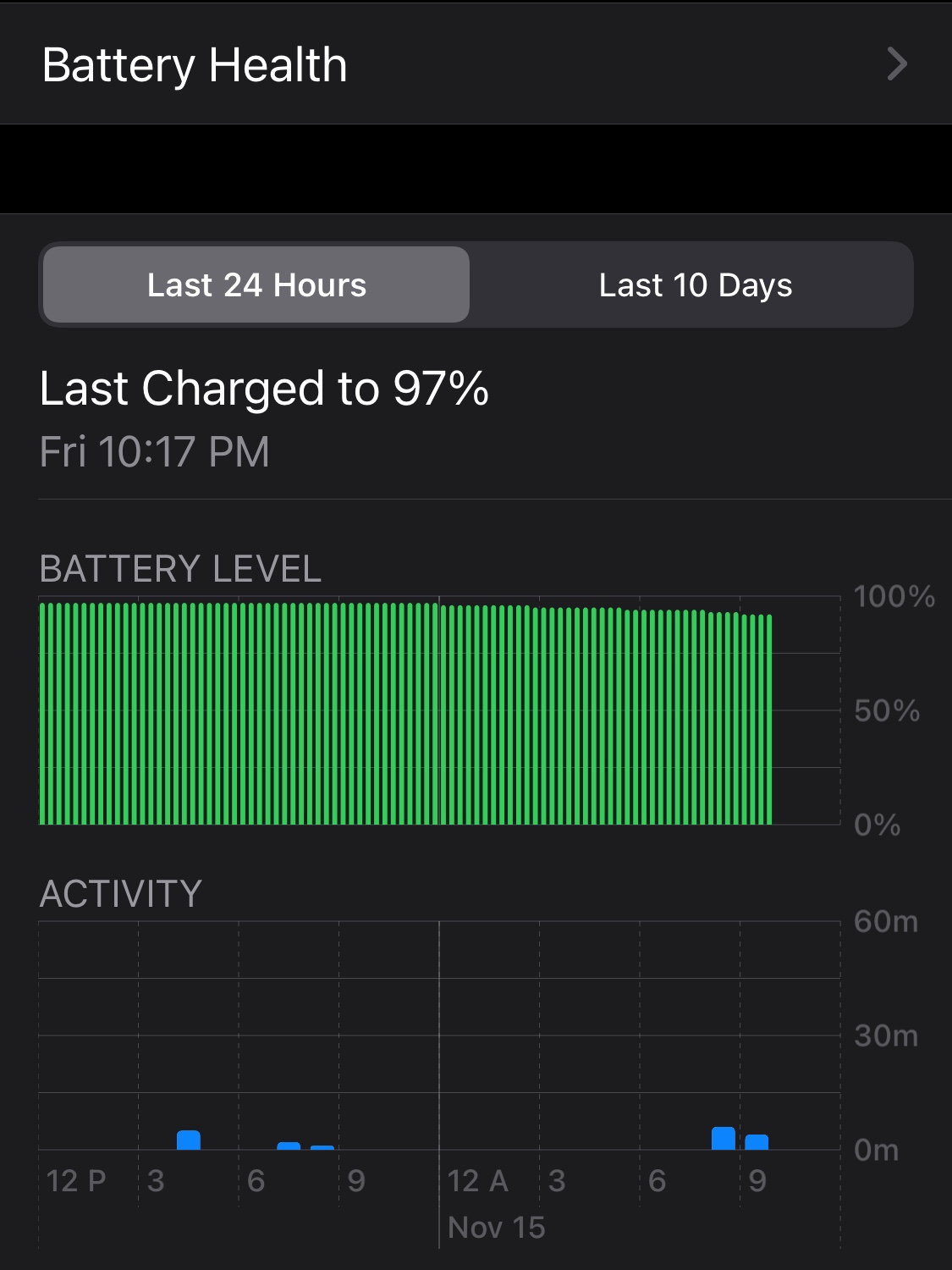Open the Battery Health row
Viewport: 952px width, 1270px height.
point(474,64)
